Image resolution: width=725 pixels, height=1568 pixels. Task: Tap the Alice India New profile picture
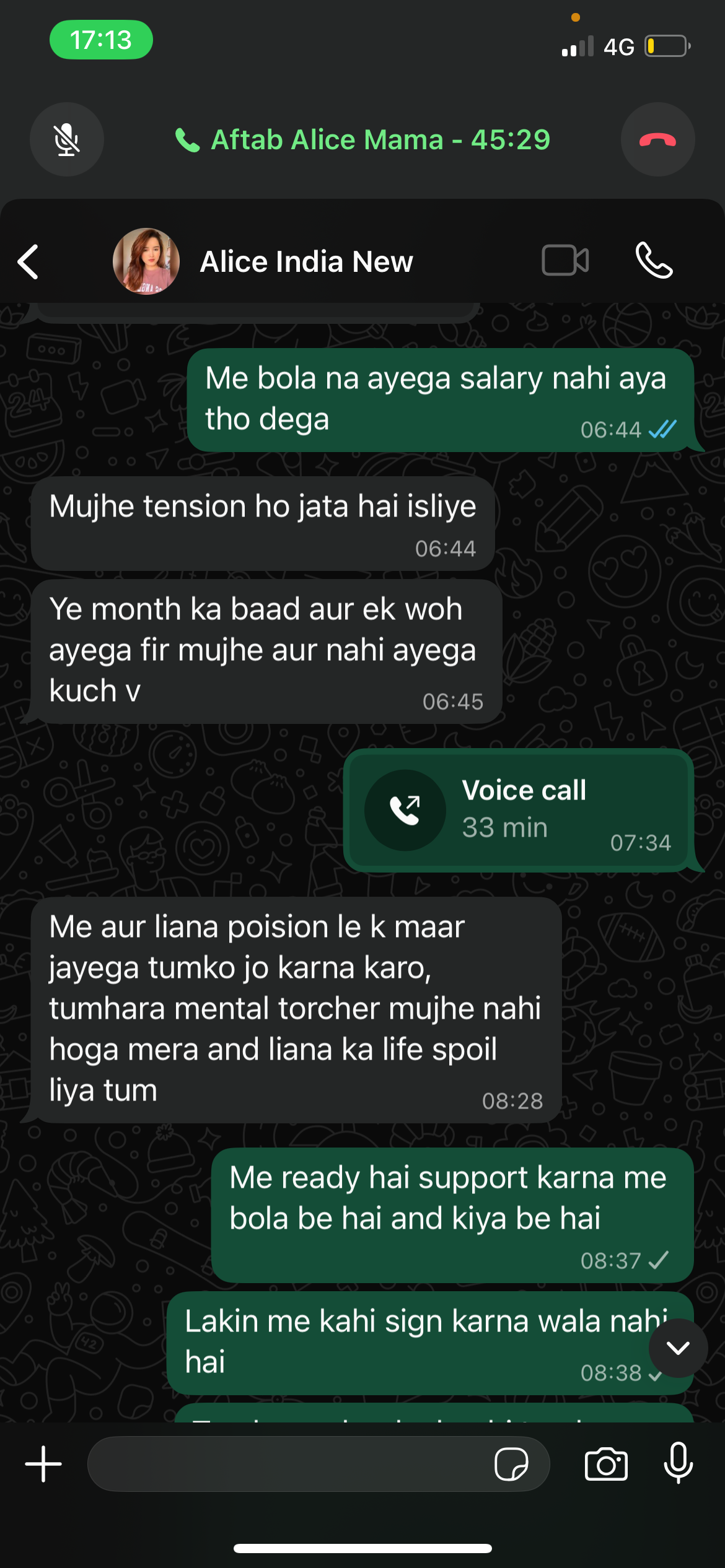click(x=146, y=261)
